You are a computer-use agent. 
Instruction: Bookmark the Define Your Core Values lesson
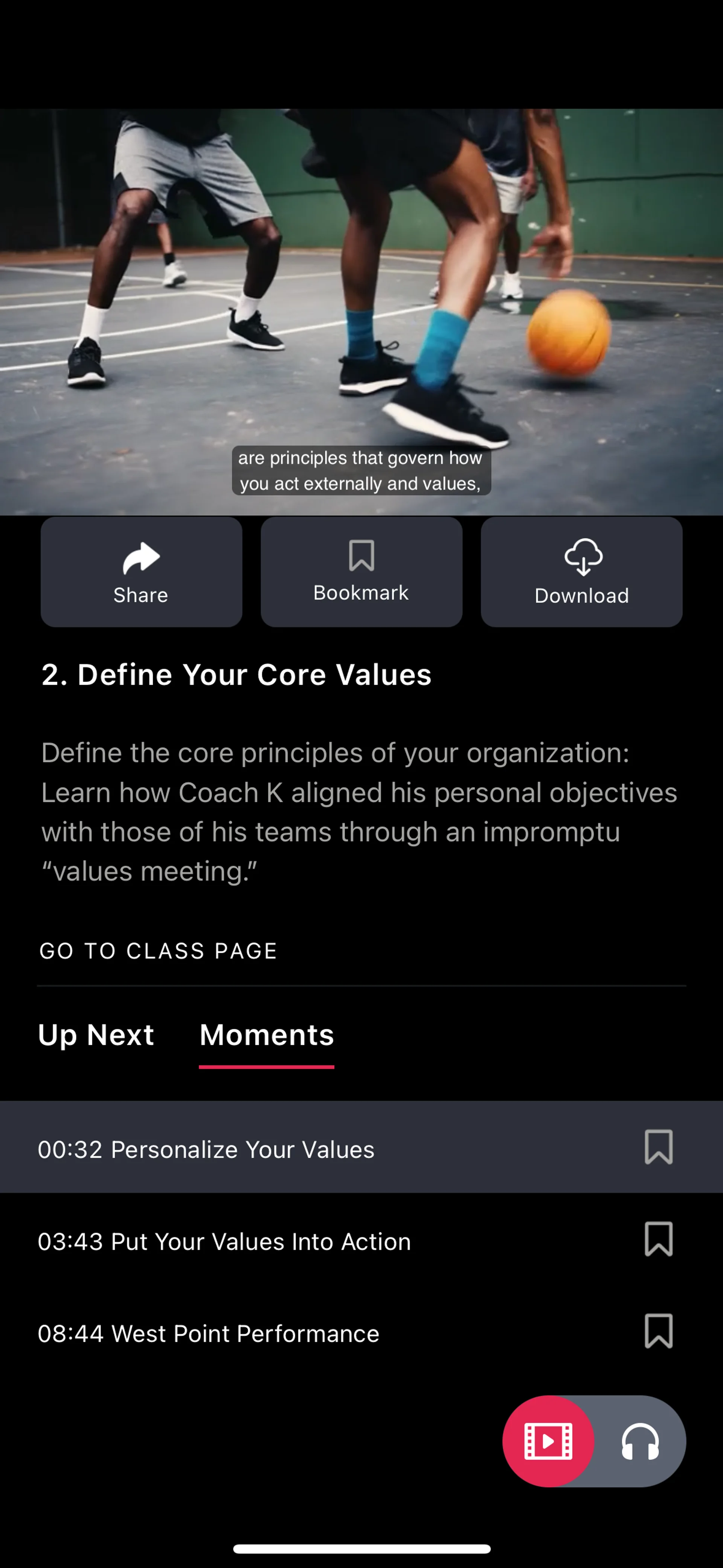(361, 572)
